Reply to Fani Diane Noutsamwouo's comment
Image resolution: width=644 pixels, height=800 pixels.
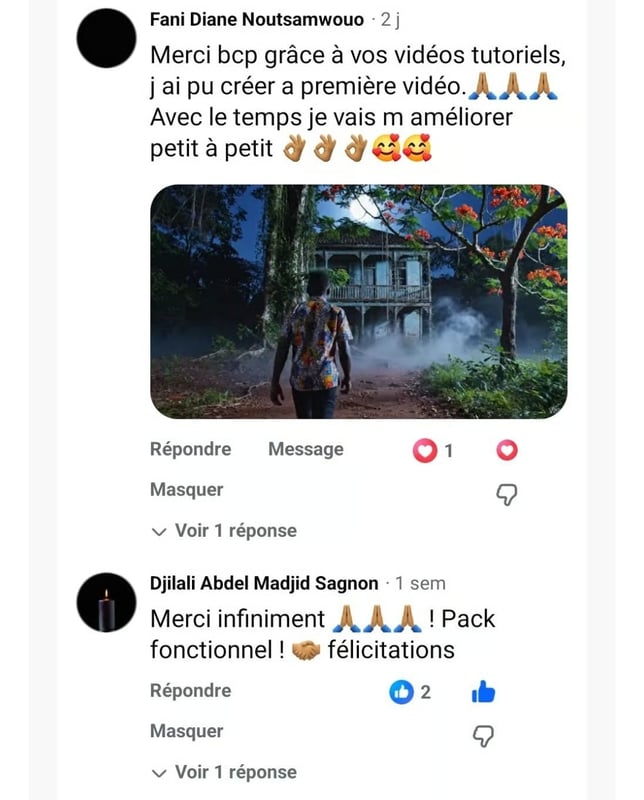(x=190, y=450)
